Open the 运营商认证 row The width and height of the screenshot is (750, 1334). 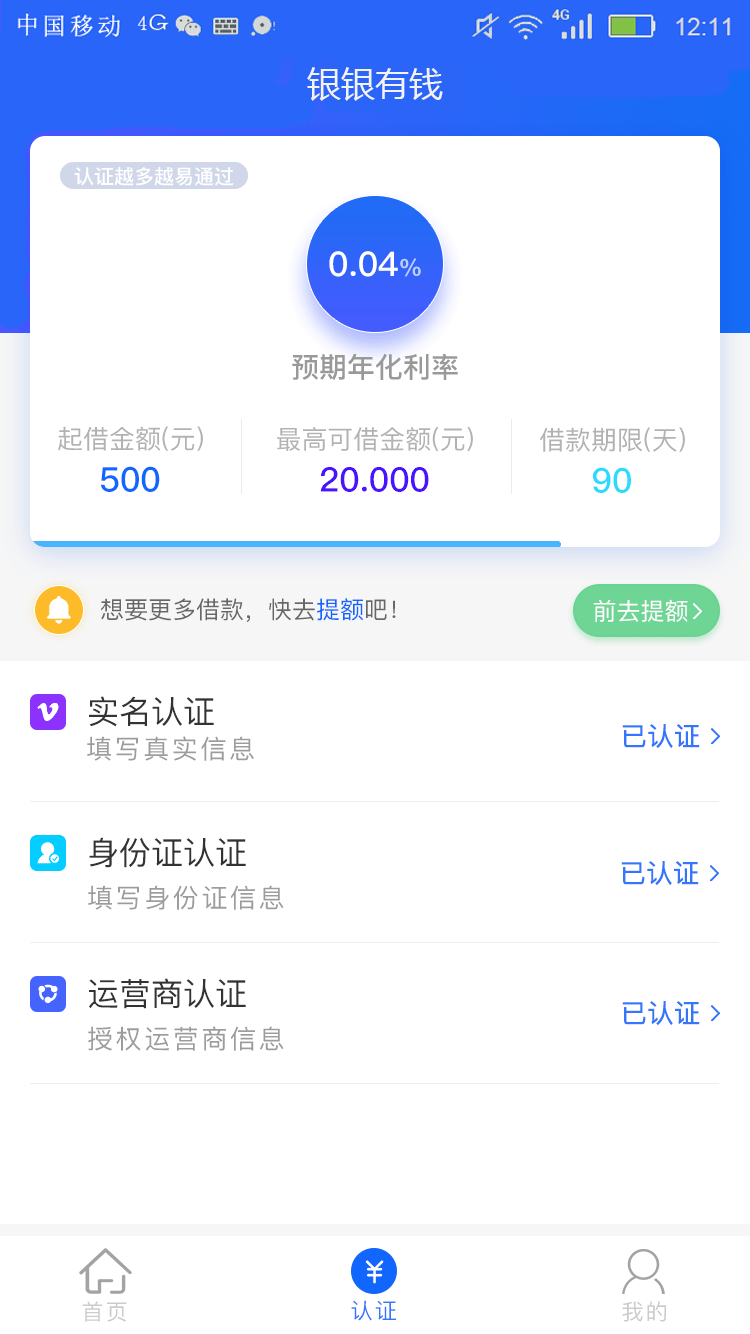pyautogui.click(x=375, y=1013)
